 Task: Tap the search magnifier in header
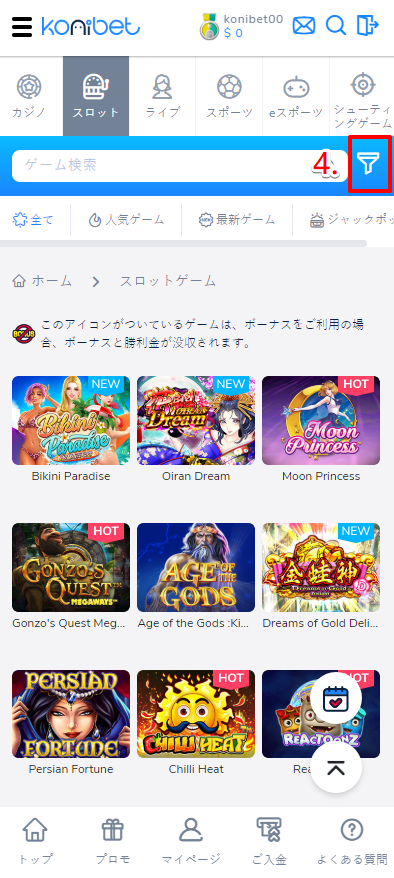pos(336,26)
